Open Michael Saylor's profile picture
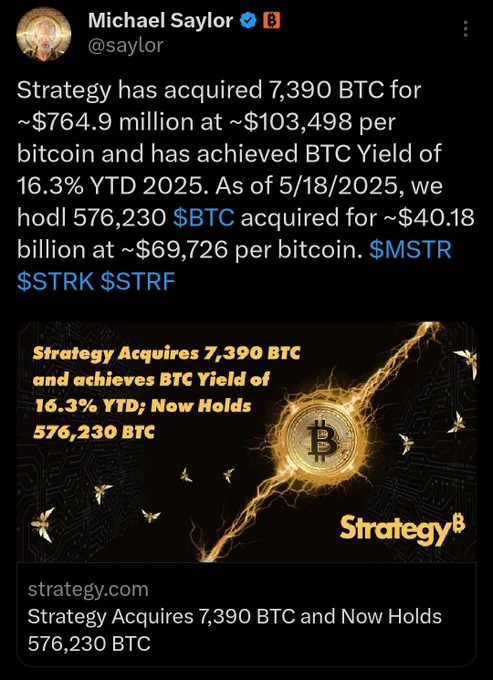Image resolution: width=493 pixels, height=680 pixels. click(43, 34)
